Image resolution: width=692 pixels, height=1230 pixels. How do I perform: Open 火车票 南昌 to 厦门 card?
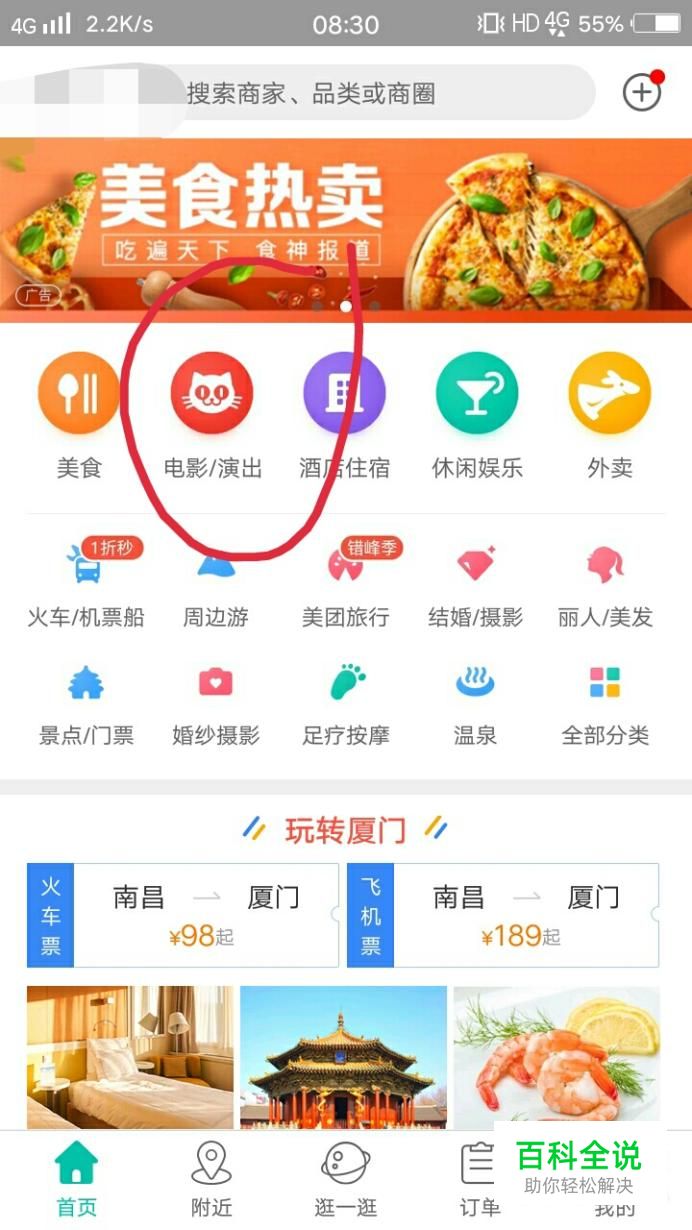(183, 915)
